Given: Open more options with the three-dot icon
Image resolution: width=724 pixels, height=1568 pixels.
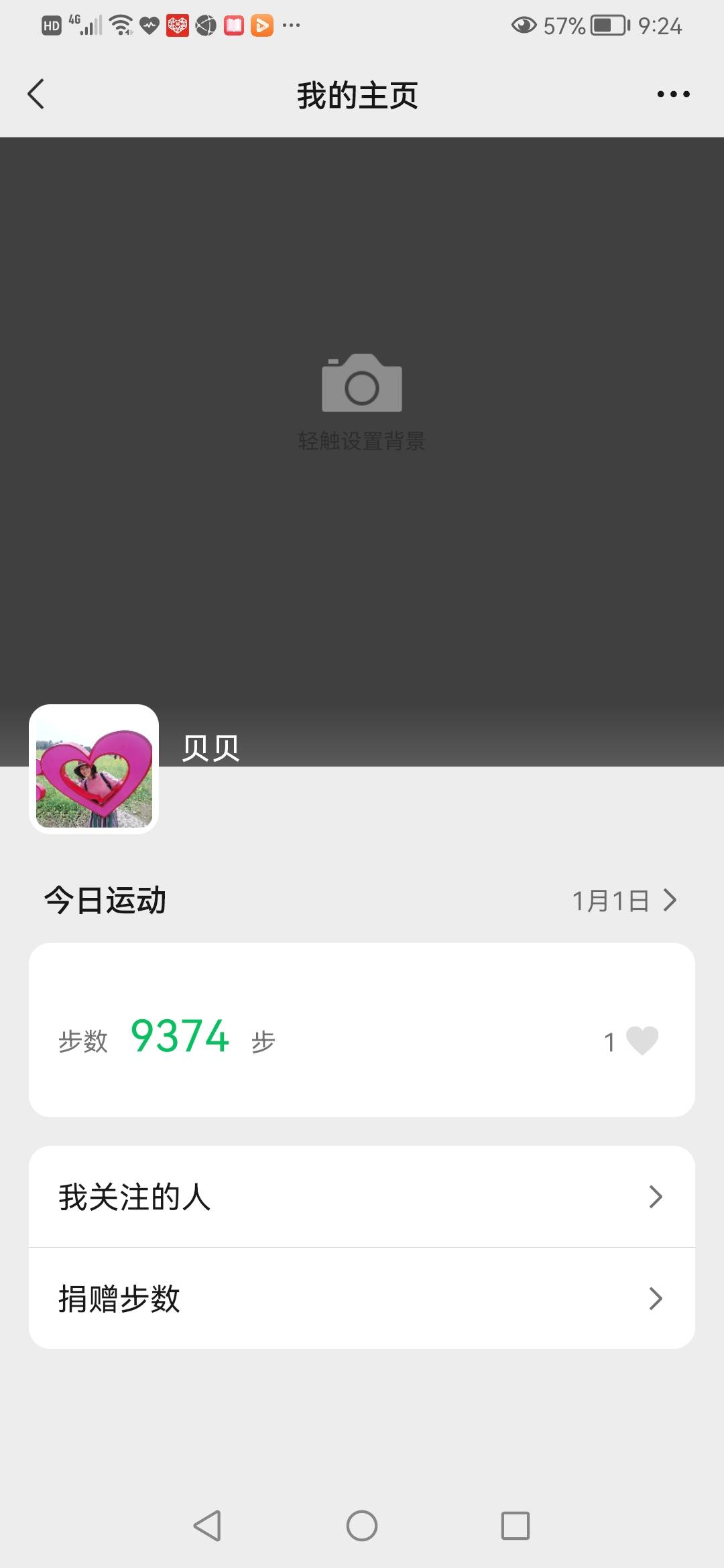Looking at the screenshot, I should click(x=673, y=94).
